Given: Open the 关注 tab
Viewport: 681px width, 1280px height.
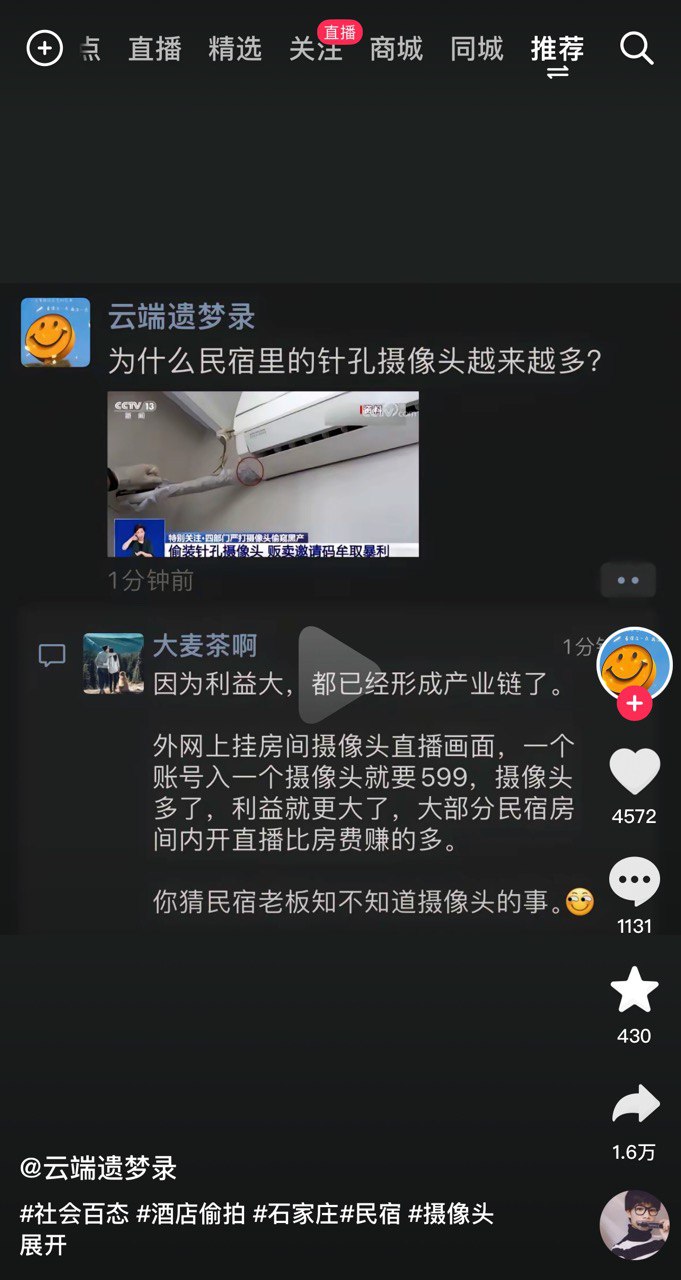Looking at the screenshot, I should coord(315,48).
